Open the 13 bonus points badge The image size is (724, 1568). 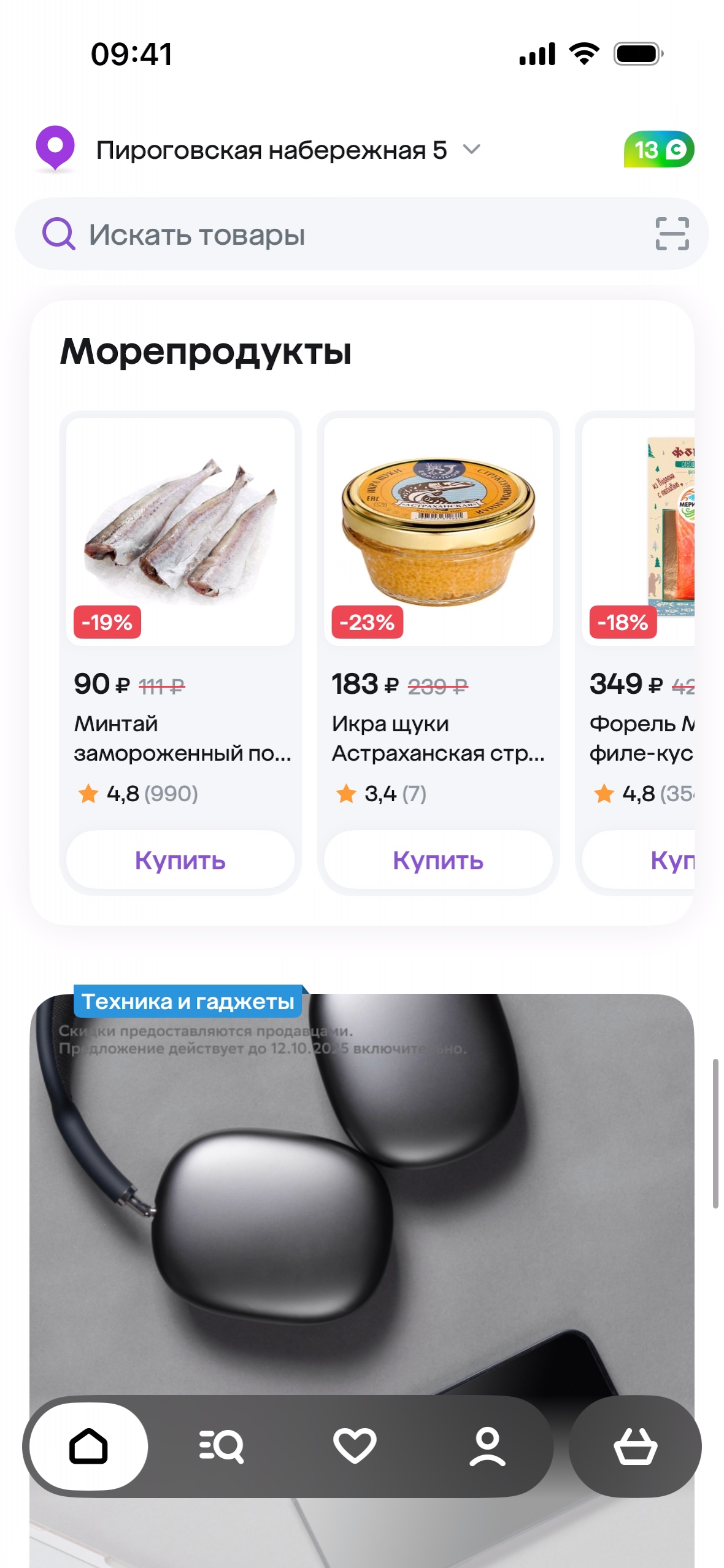click(658, 150)
